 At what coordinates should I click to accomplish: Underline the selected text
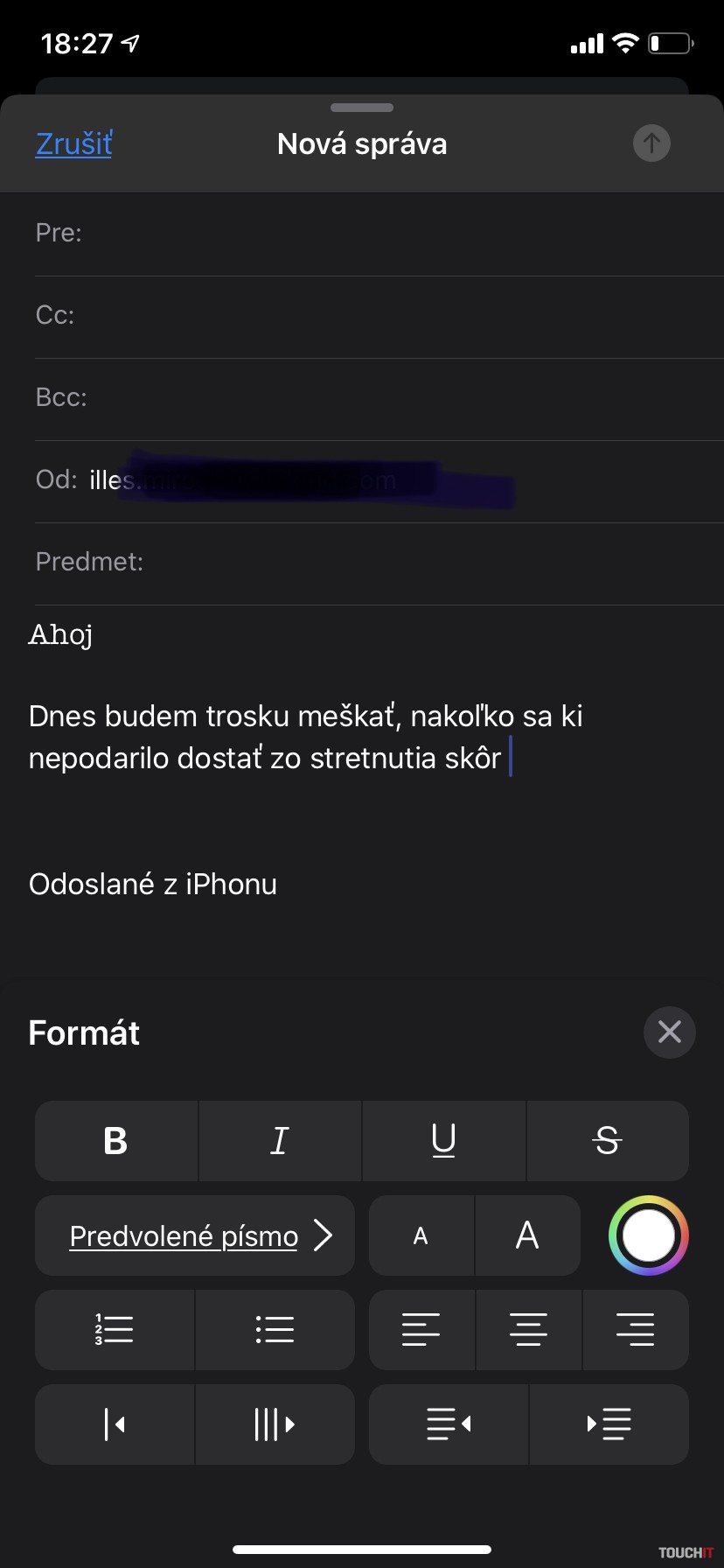coord(443,1141)
